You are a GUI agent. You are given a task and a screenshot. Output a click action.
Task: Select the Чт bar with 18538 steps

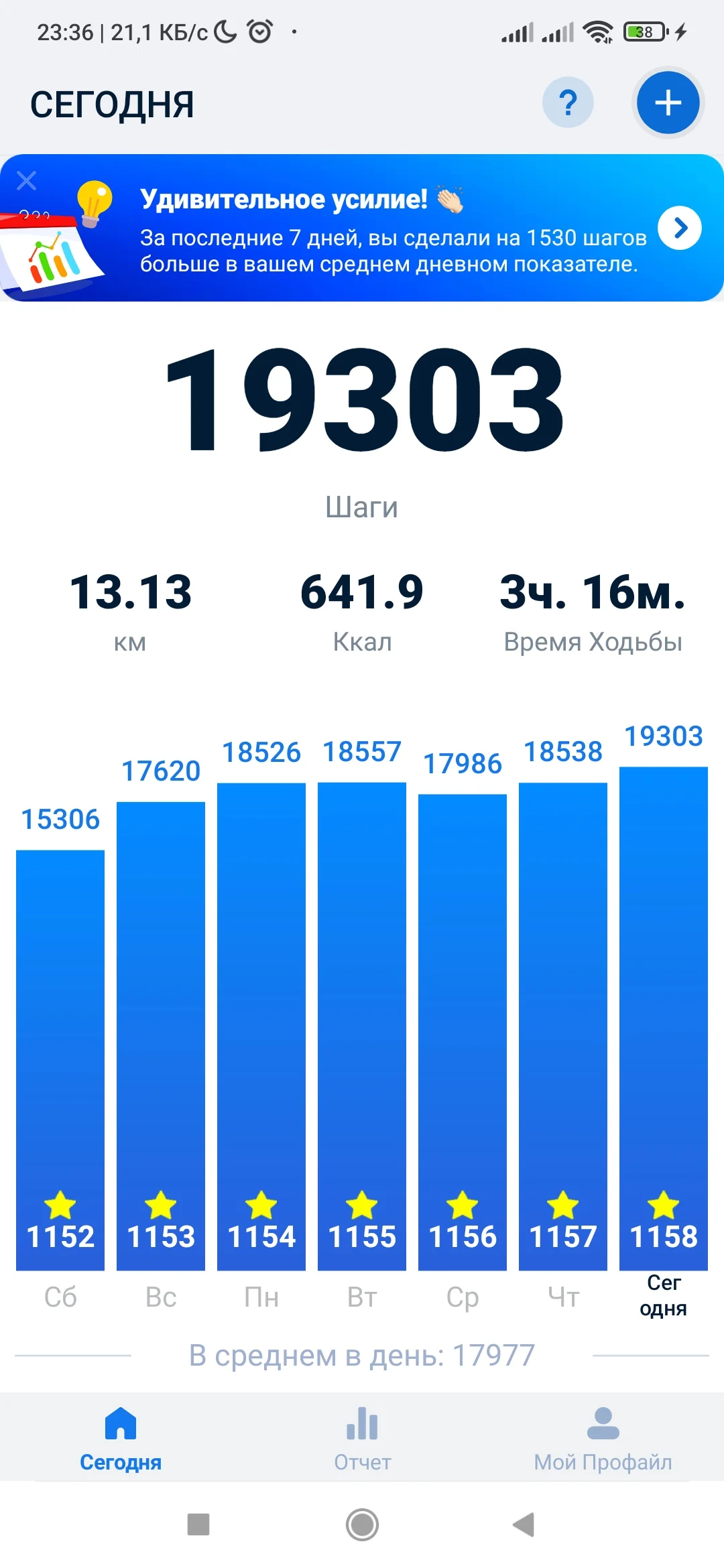click(563, 1027)
